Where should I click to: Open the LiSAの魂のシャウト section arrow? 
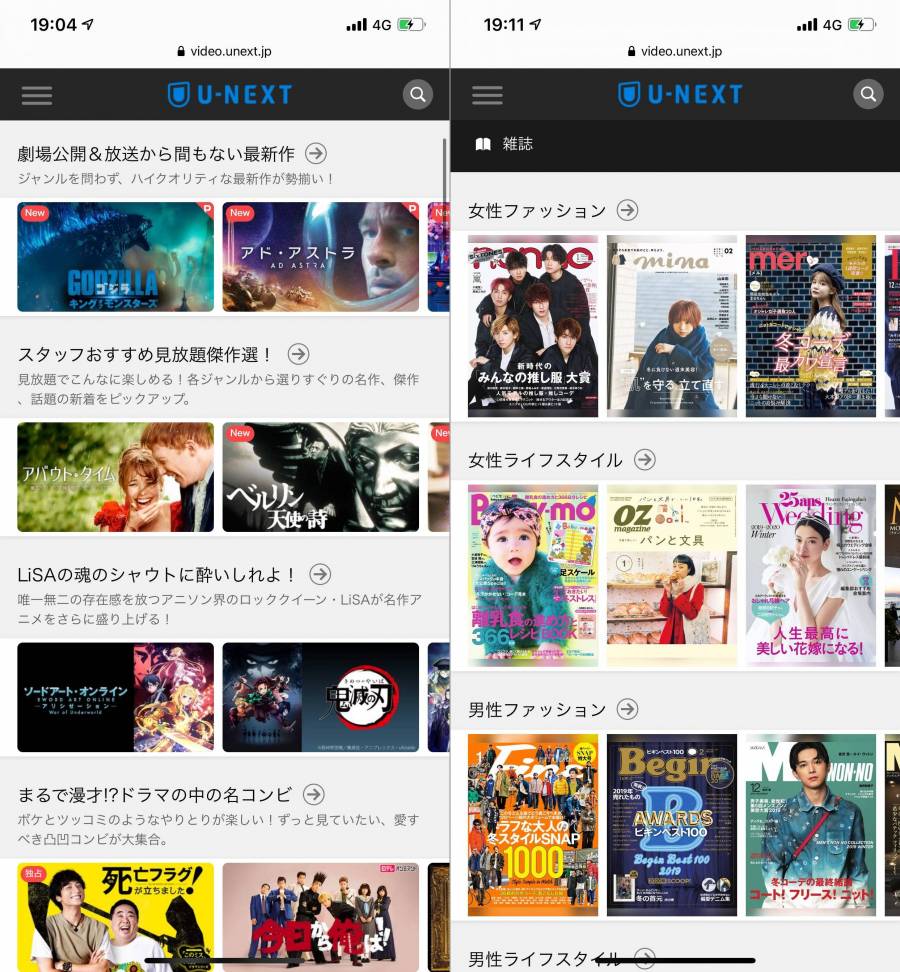pyautogui.click(x=320, y=574)
